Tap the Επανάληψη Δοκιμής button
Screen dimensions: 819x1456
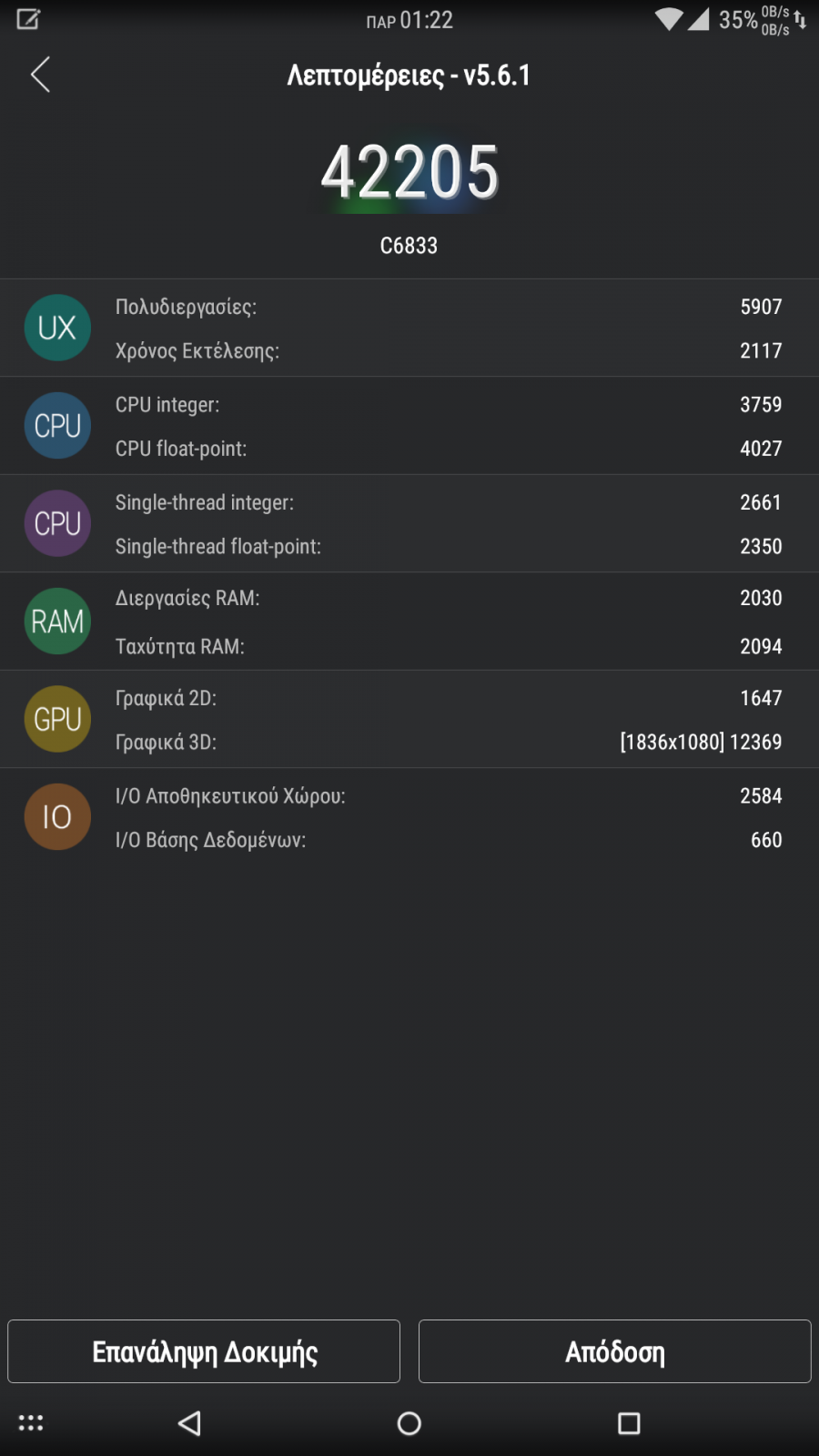point(204,1351)
